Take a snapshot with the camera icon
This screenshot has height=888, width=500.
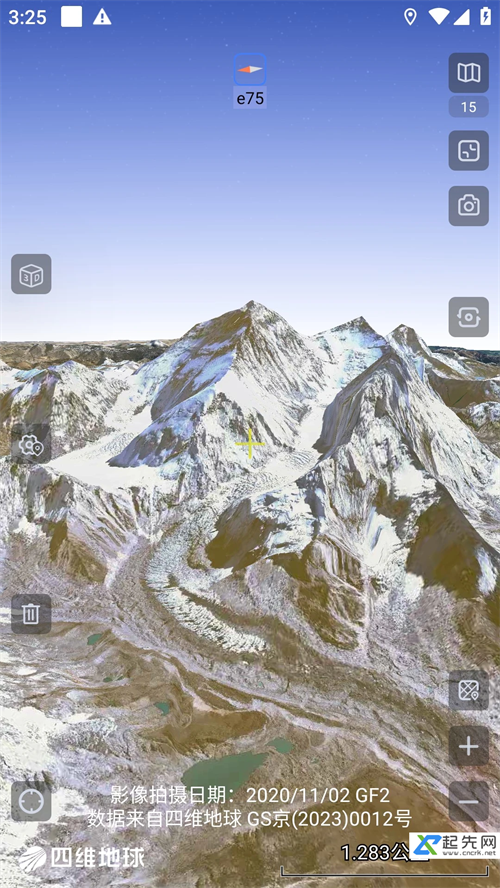click(x=468, y=206)
